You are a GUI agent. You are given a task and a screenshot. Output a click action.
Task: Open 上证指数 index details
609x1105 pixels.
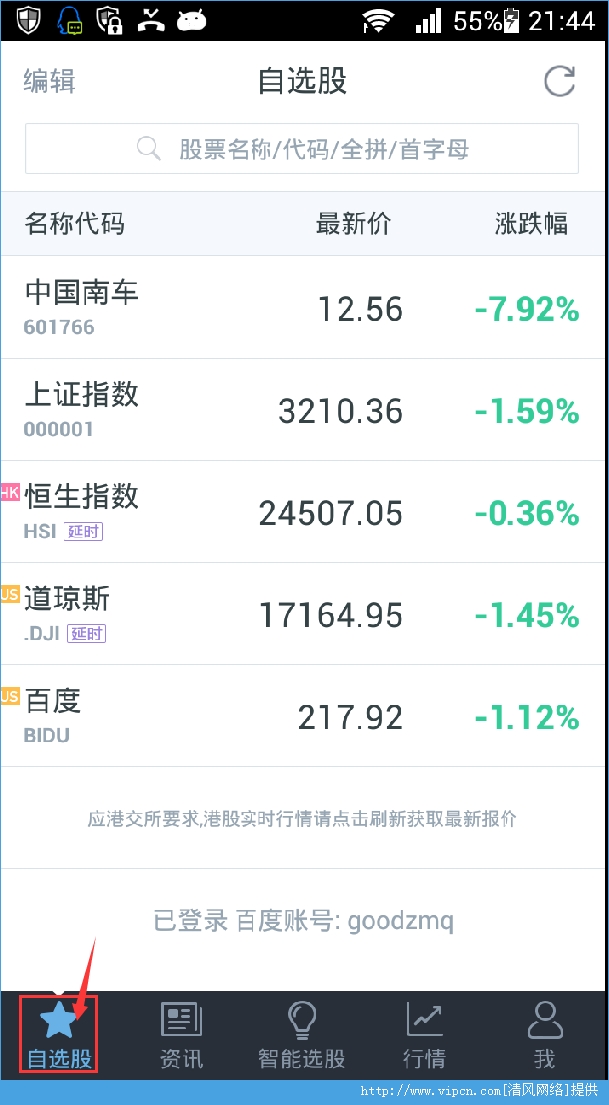[302, 410]
